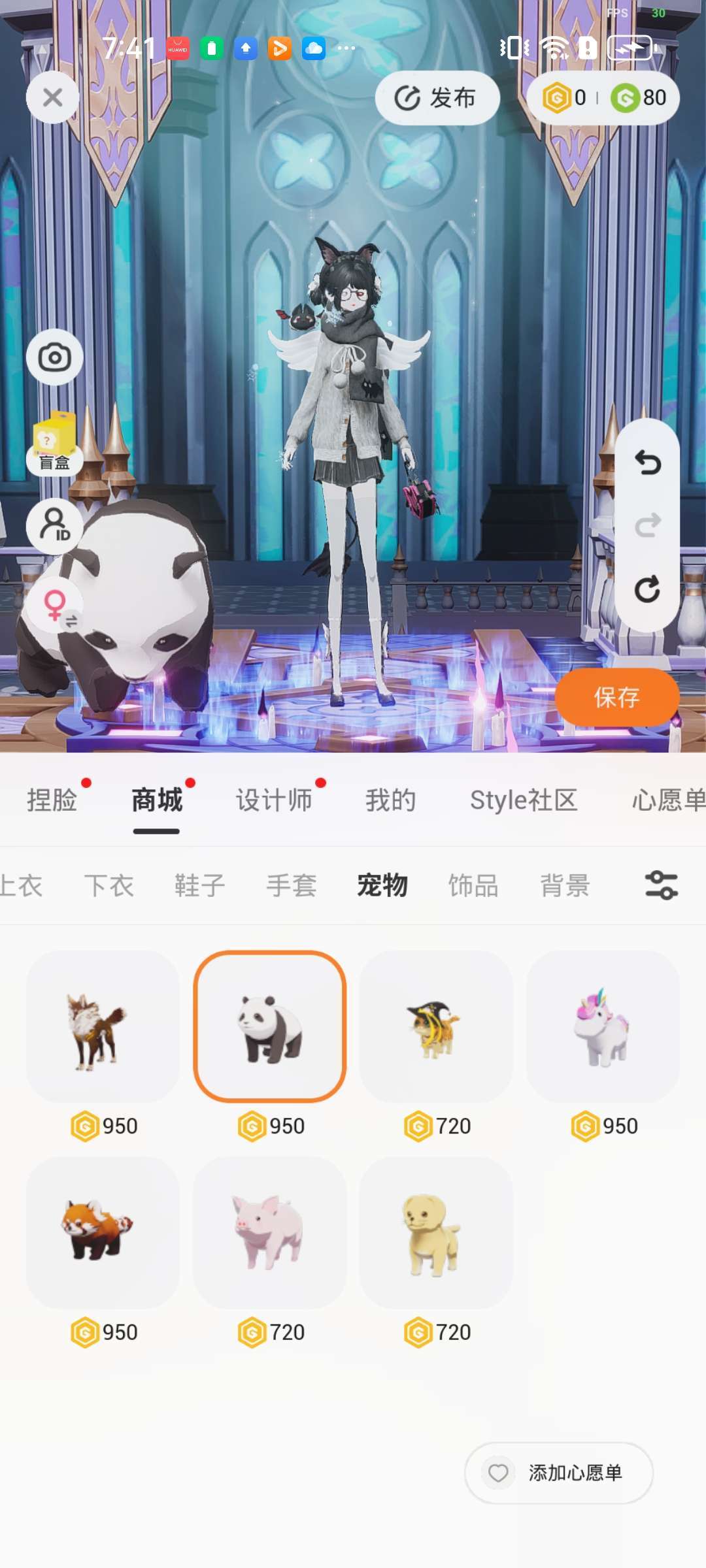706x1568 pixels.
Task: Open the filter settings icon
Action: tap(661, 886)
